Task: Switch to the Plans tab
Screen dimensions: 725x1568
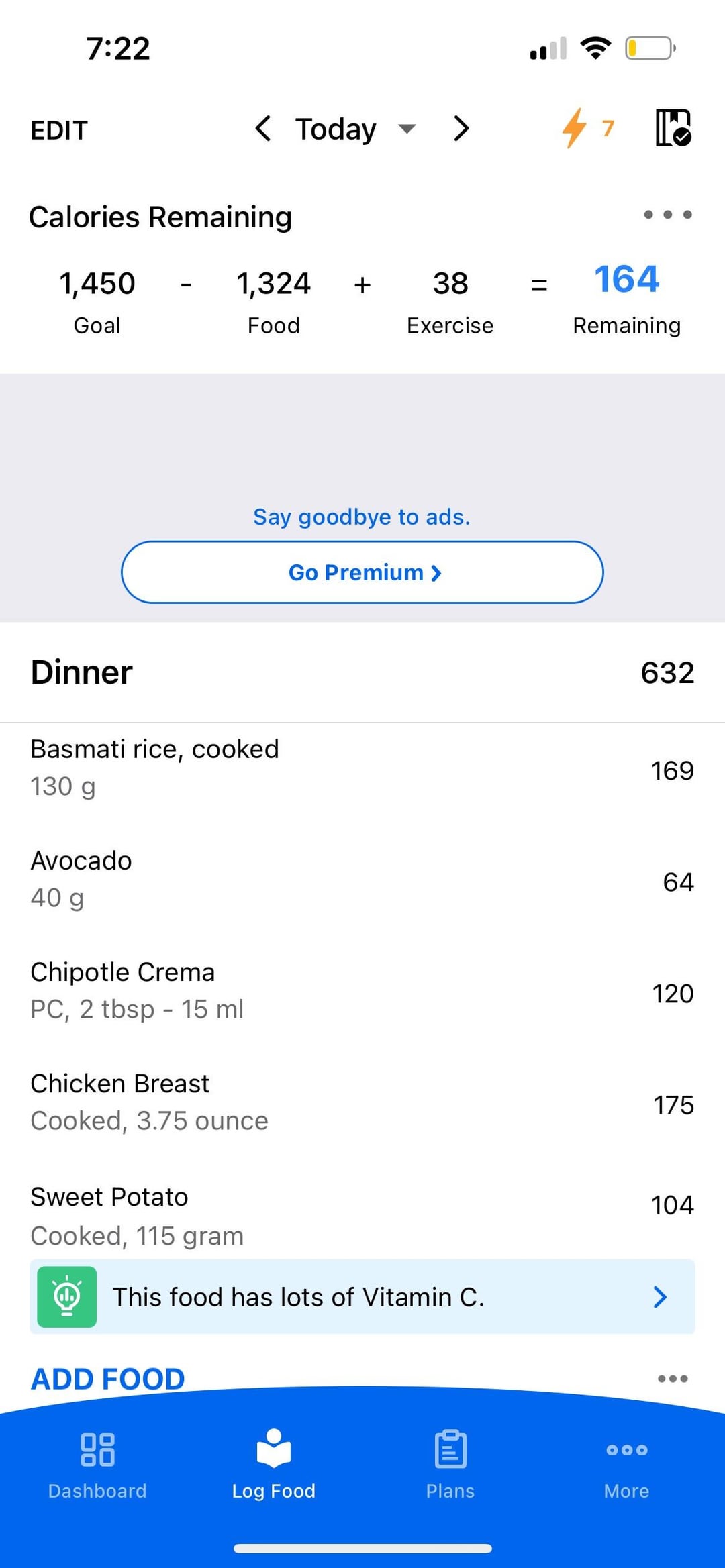Action: point(450,1465)
